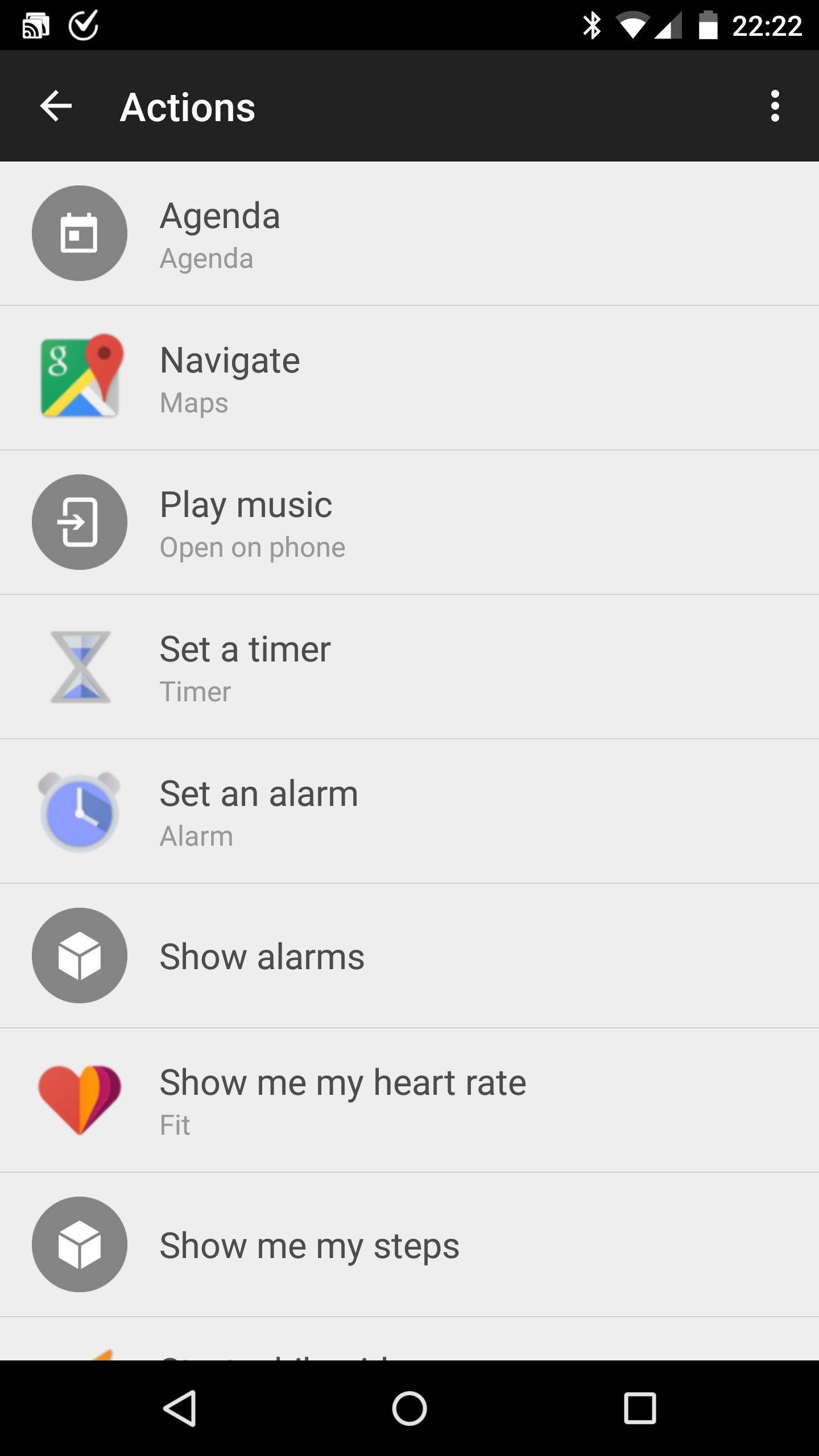Select the Google Maps icon next to Navigate

click(80, 377)
